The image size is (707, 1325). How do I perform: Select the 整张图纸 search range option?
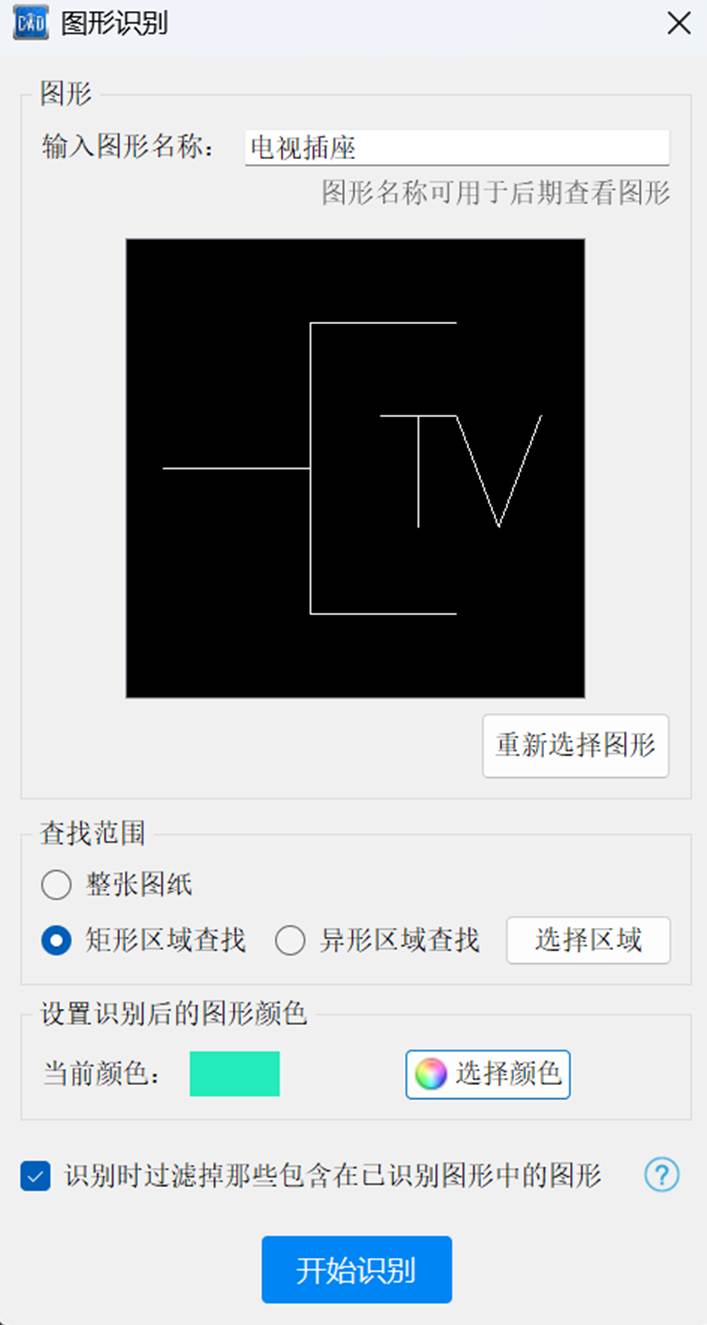tap(56, 885)
